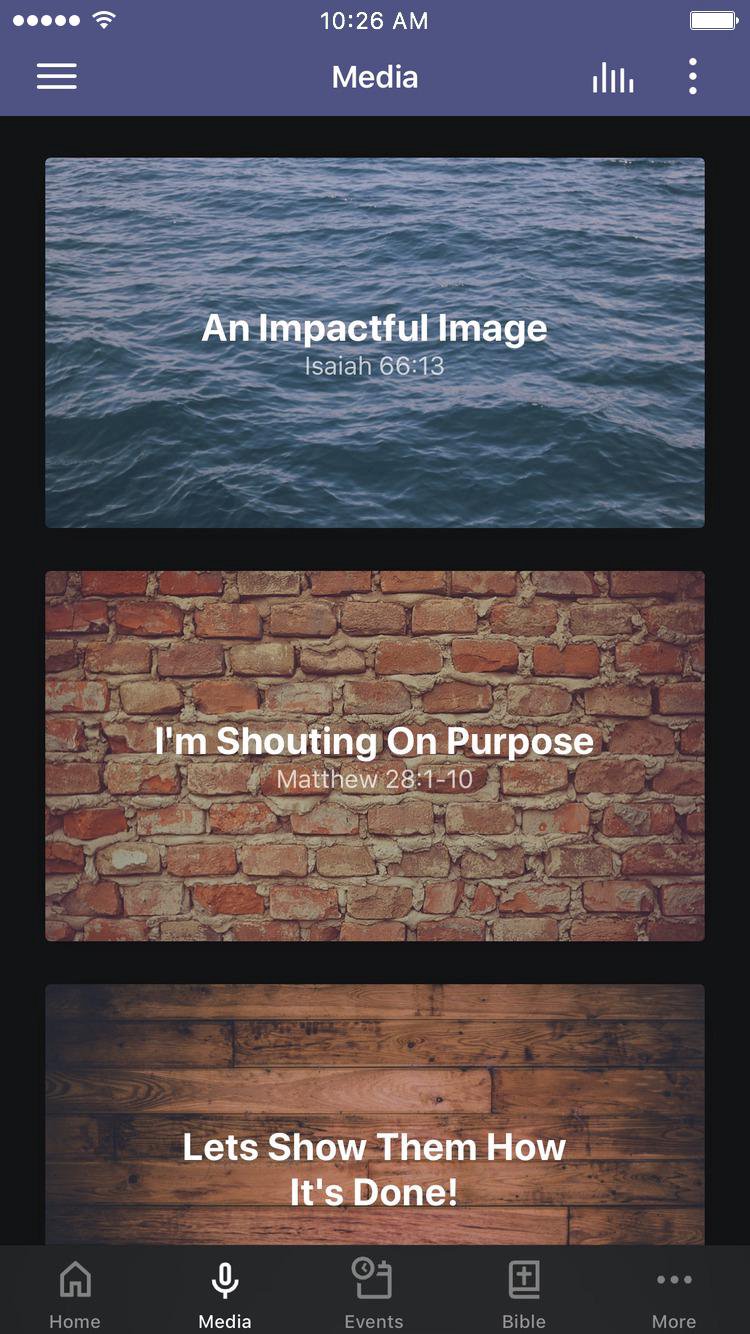Open the An Impactful Image sermon card
Image resolution: width=750 pixels, height=1334 pixels.
point(375,342)
